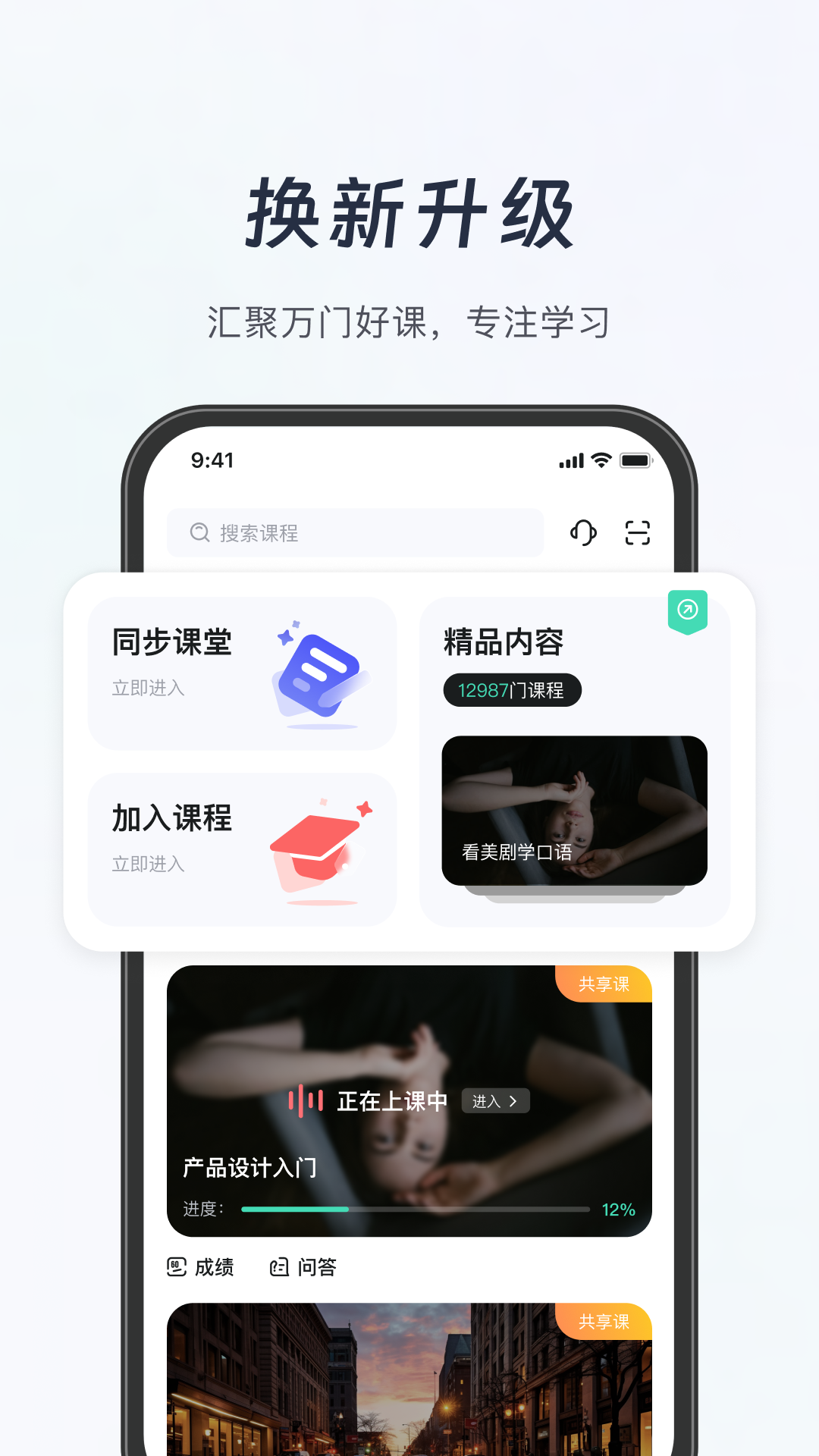This screenshot has width=819, height=1456.
Task: Open the 看美剧学口语 course thumbnail
Action: click(574, 810)
